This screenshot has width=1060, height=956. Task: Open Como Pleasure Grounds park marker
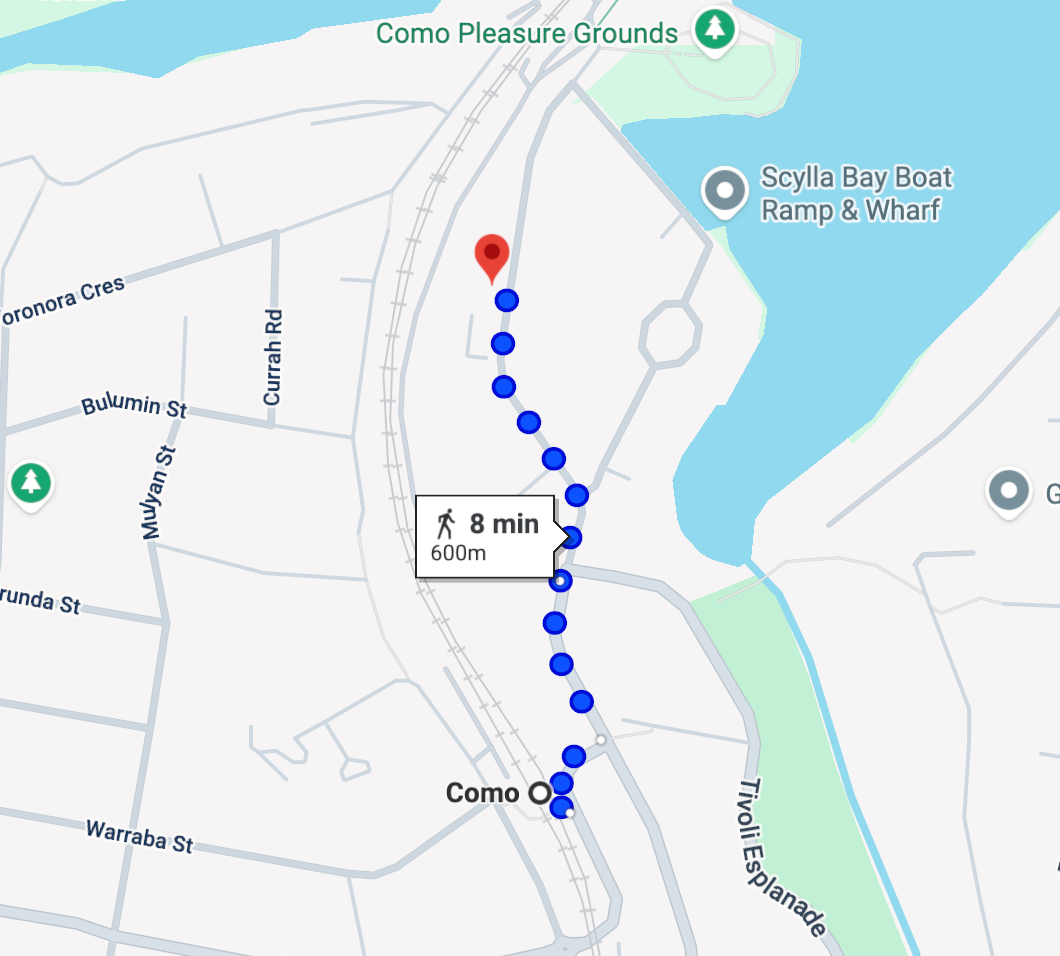click(x=714, y=30)
